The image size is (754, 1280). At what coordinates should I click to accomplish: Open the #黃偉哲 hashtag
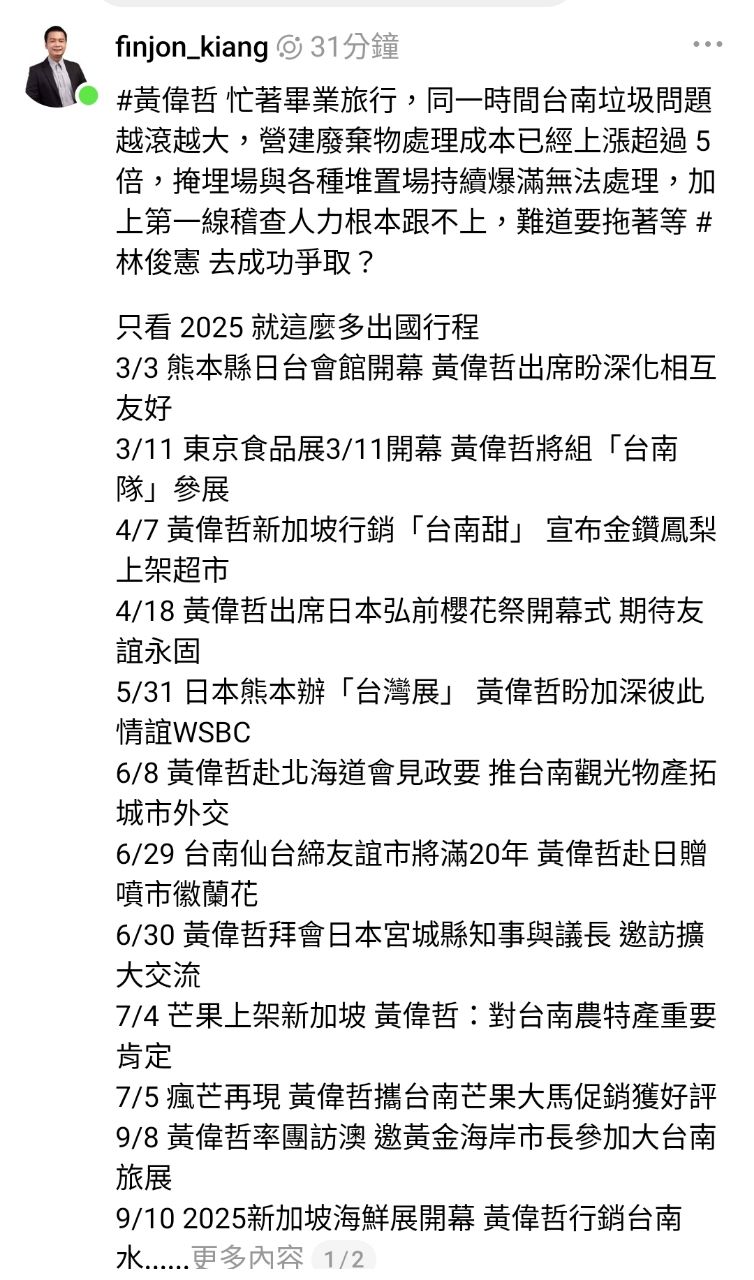coord(166,100)
